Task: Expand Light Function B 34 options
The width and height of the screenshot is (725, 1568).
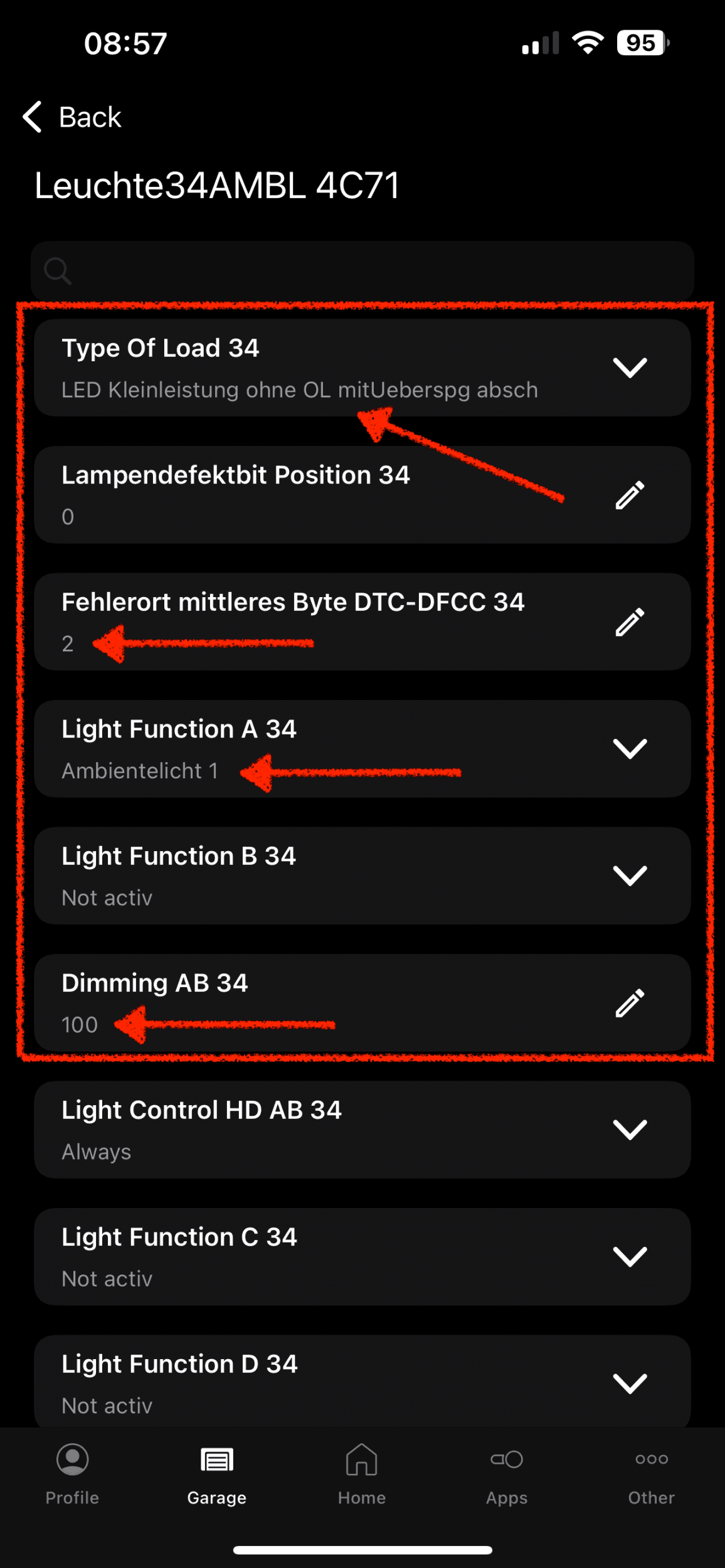Action: point(629,876)
